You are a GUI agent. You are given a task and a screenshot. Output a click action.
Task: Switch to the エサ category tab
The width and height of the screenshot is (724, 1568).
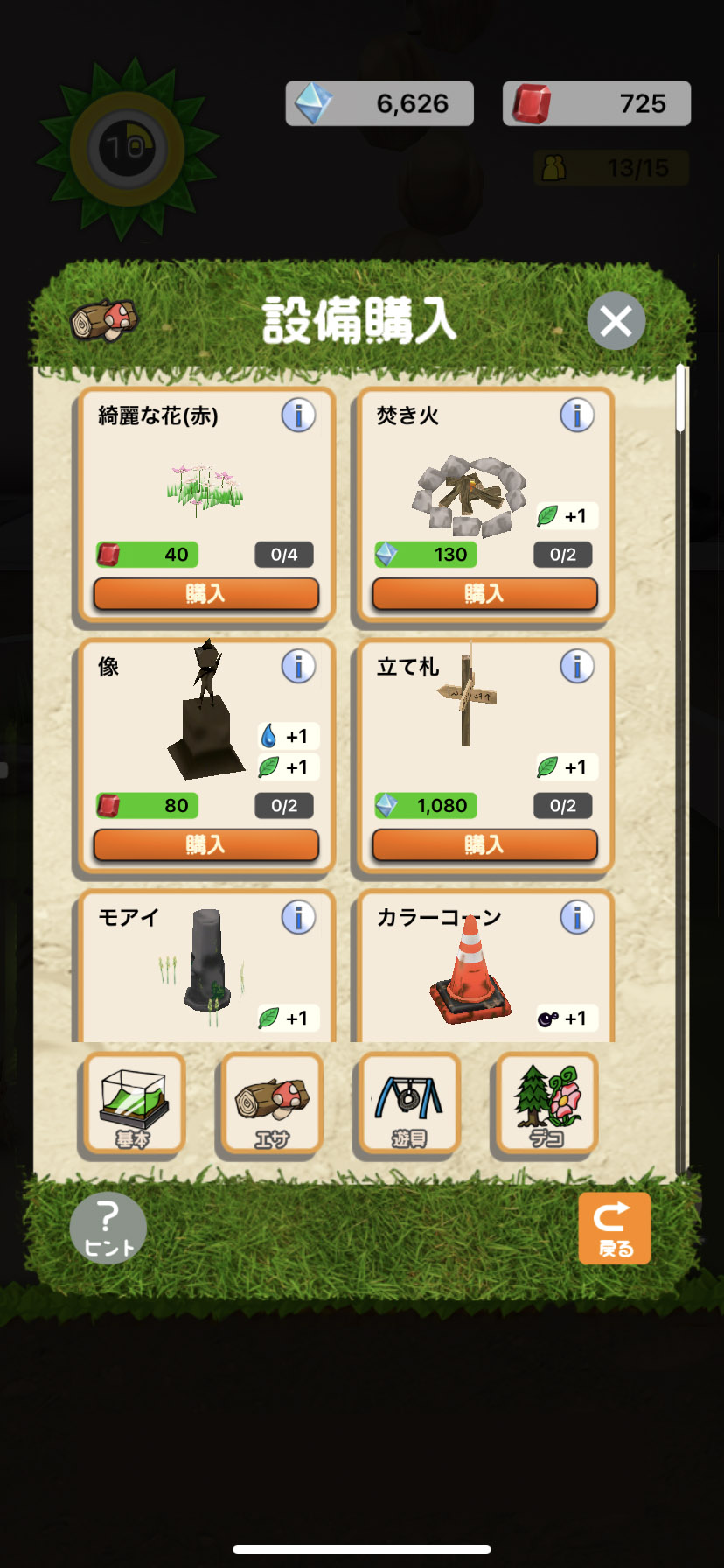pos(272,1103)
